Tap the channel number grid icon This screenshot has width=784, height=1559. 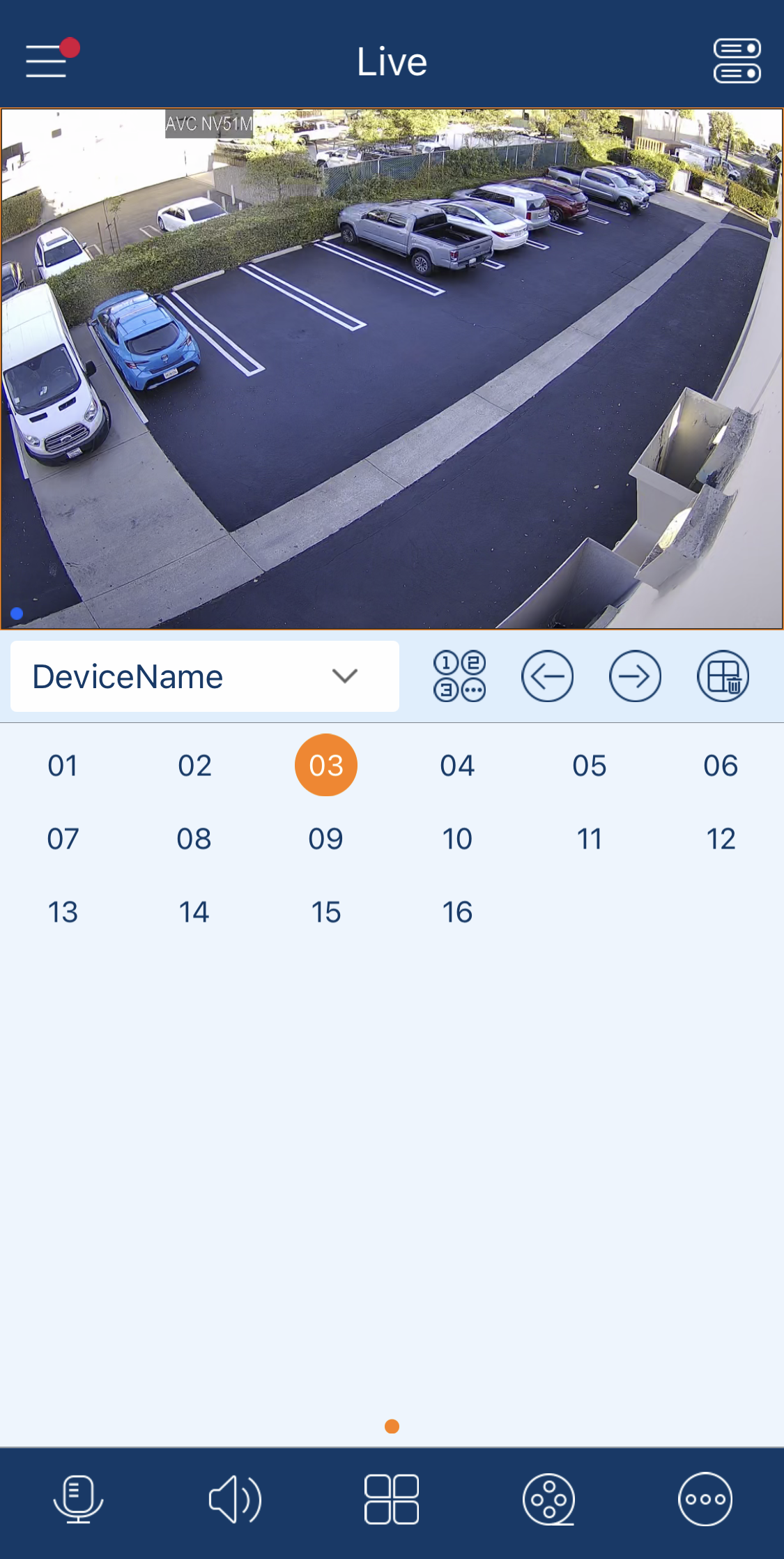[459, 676]
